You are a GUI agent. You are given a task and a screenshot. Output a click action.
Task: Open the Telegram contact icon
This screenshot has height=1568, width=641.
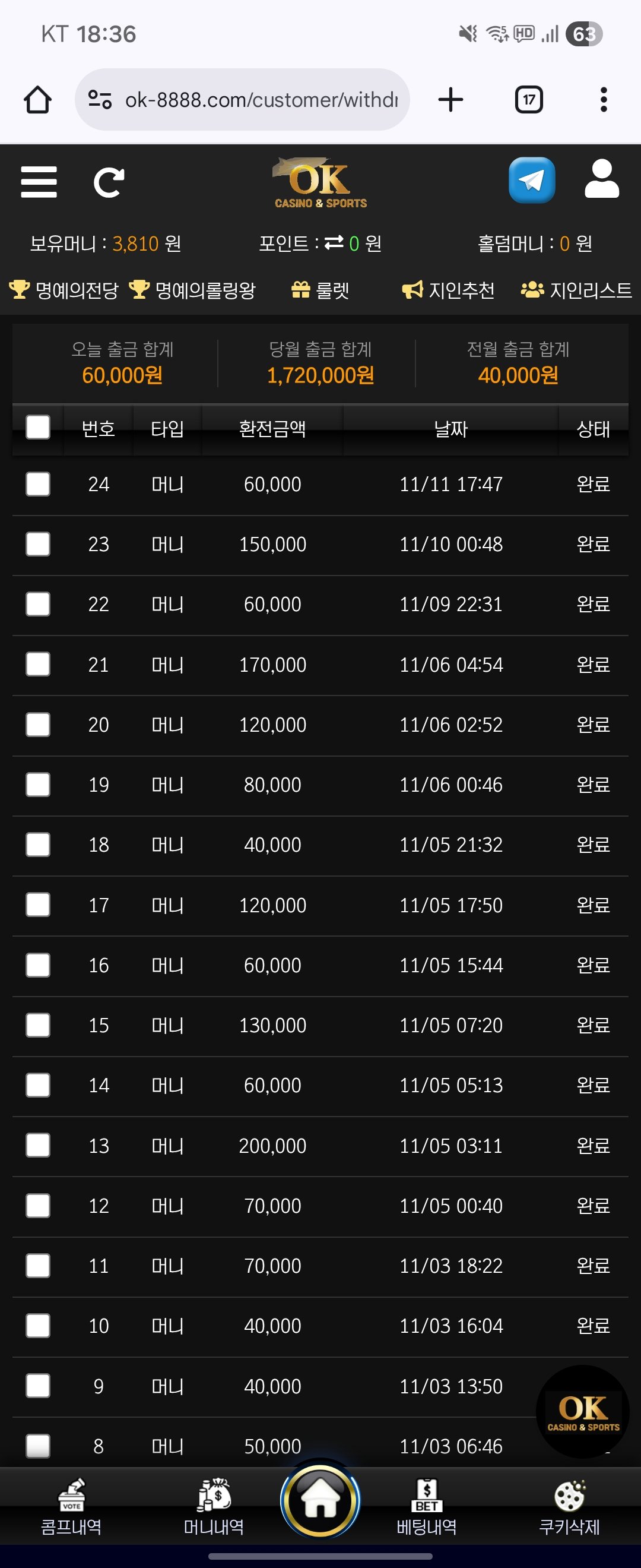[532, 180]
